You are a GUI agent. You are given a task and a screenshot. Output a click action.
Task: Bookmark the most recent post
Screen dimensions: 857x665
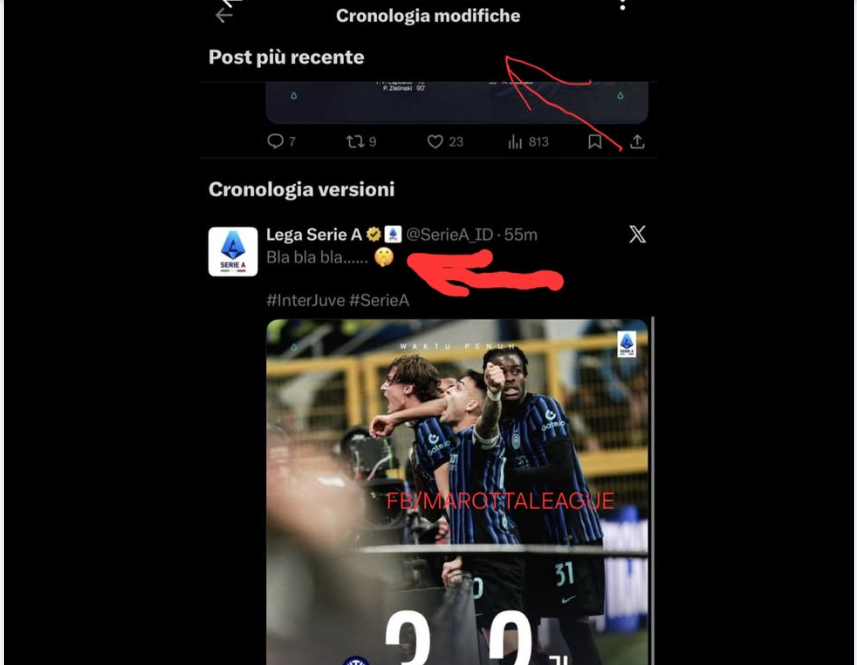[595, 142]
